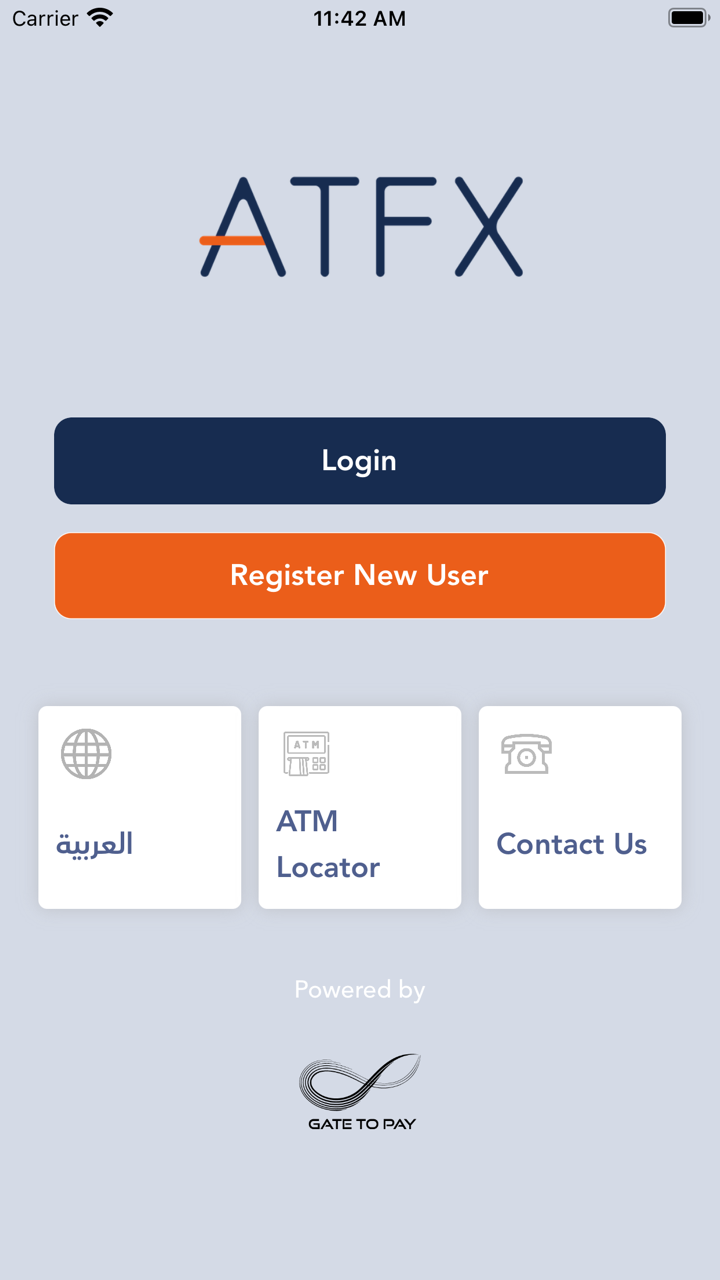This screenshot has width=720, height=1280.
Task: Open the Contact Us card
Action: [x=580, y=808]
